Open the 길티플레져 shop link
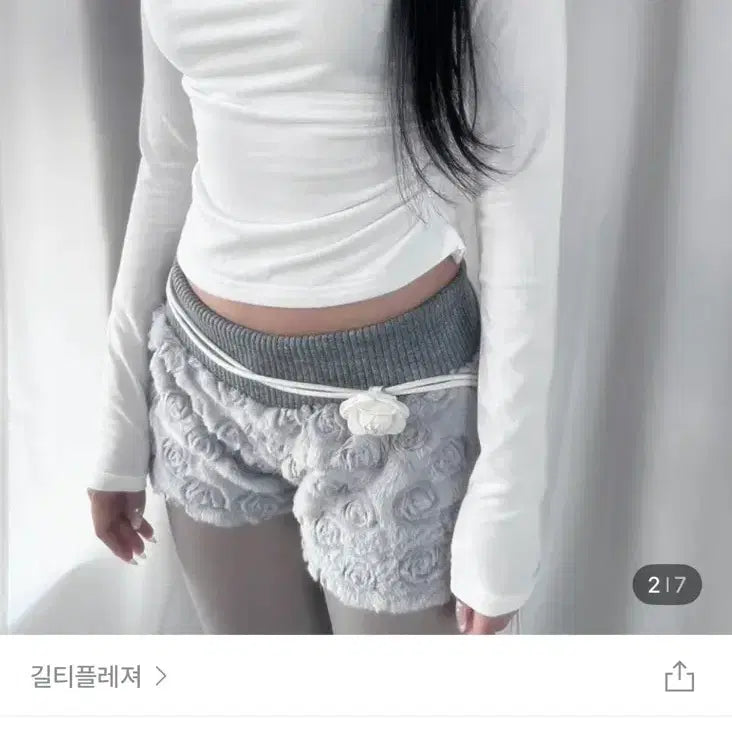The image size is (732, 732). click(98, 676)
